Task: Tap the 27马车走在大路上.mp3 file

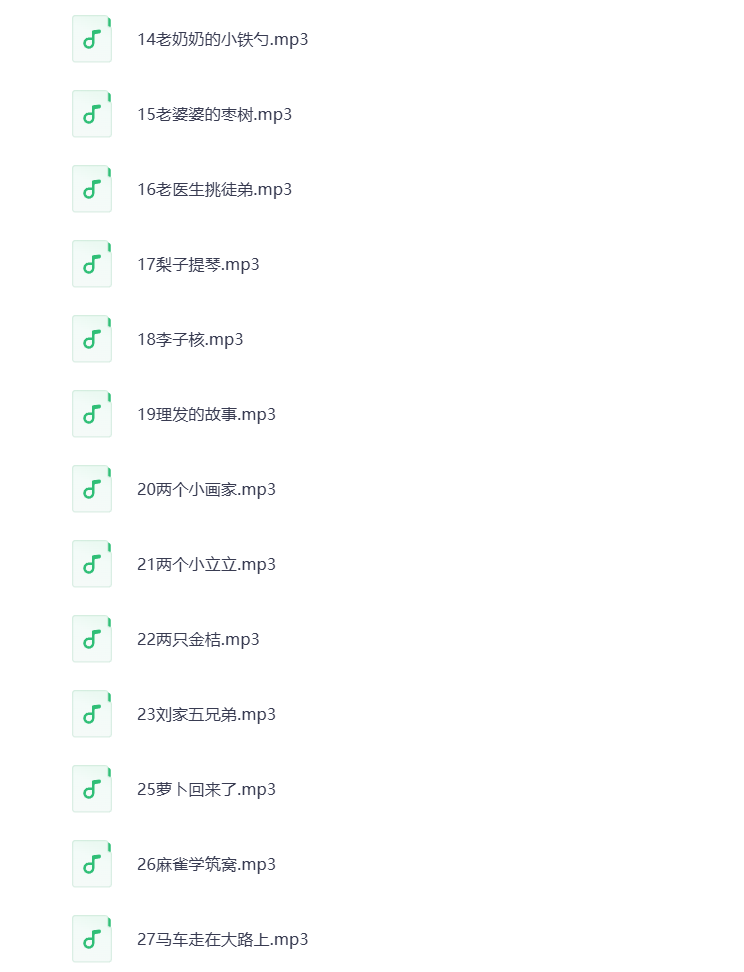Action: [x=222, y=940]
